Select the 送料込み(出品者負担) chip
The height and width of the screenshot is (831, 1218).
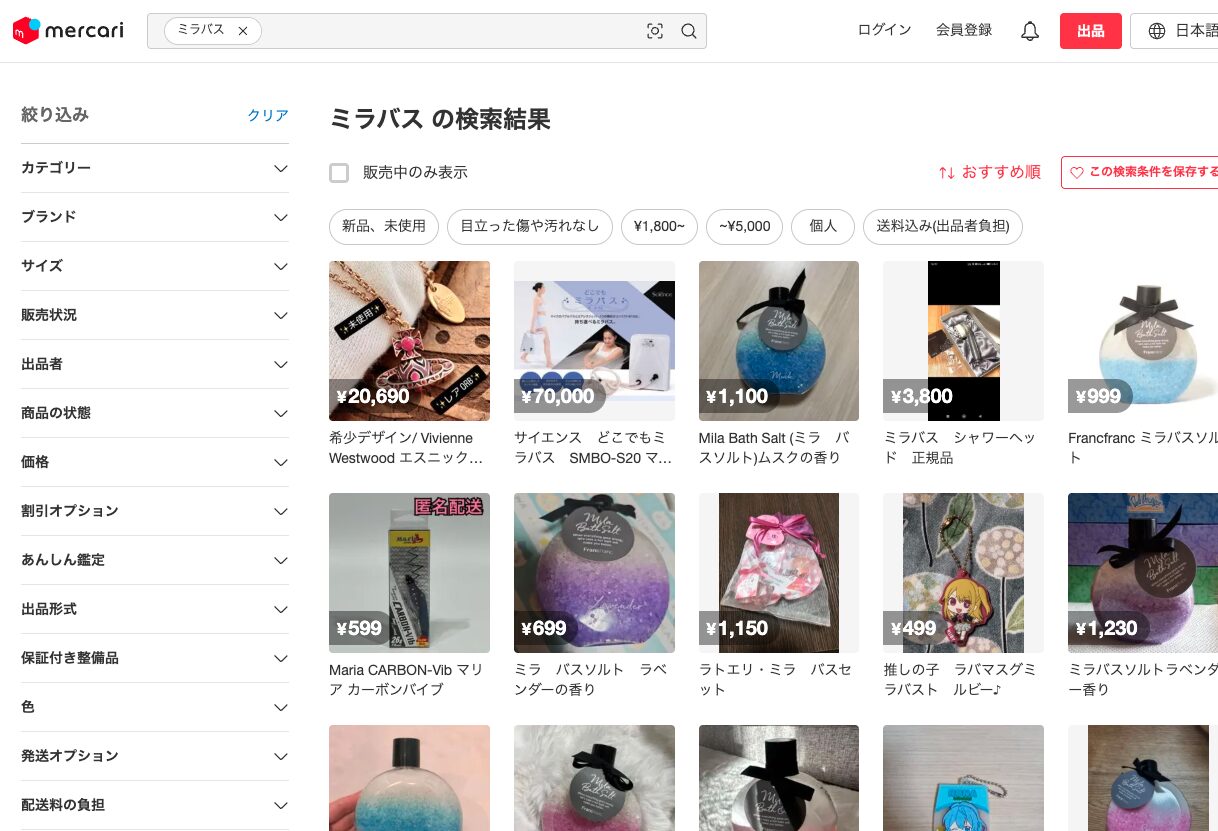942,226
